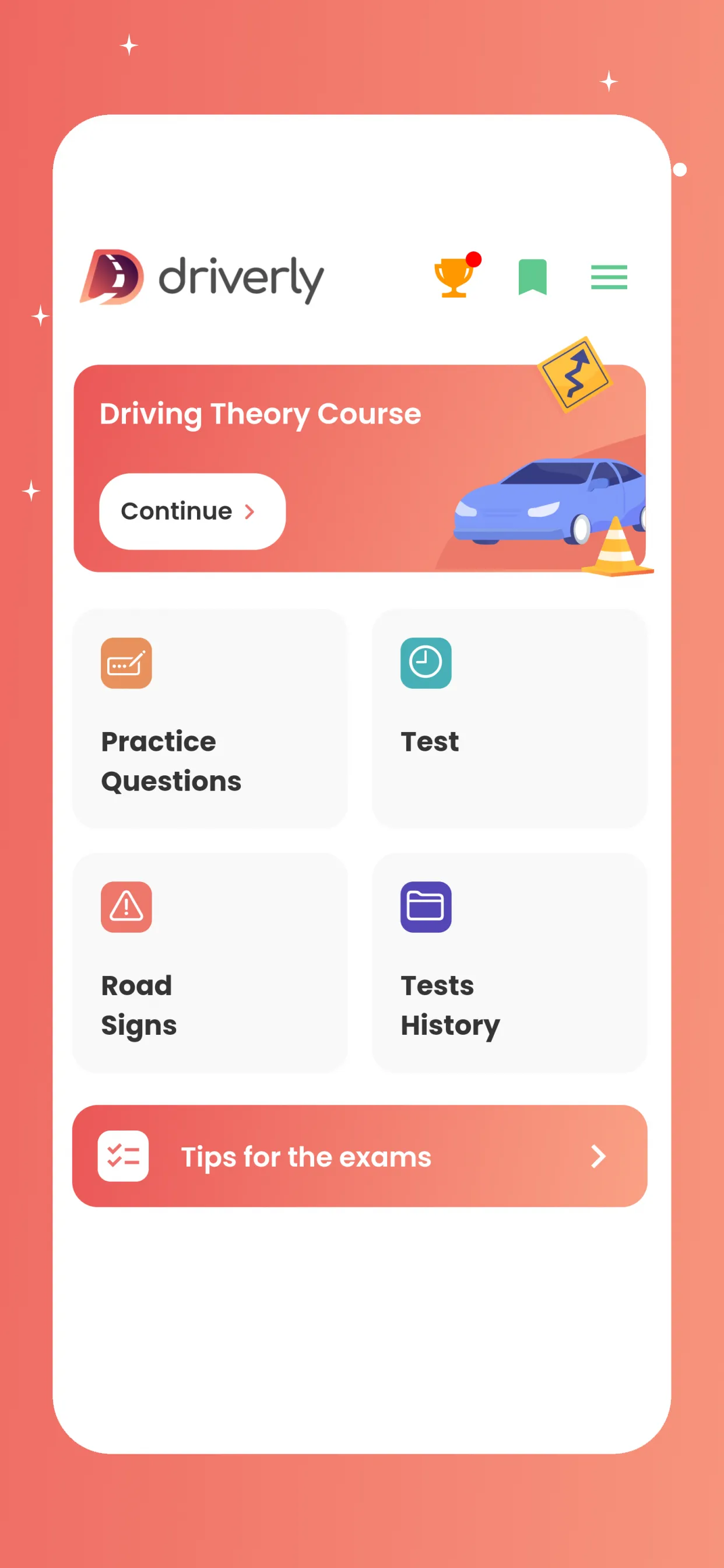Open the hamburger navigation menu

tap(609, 278)
